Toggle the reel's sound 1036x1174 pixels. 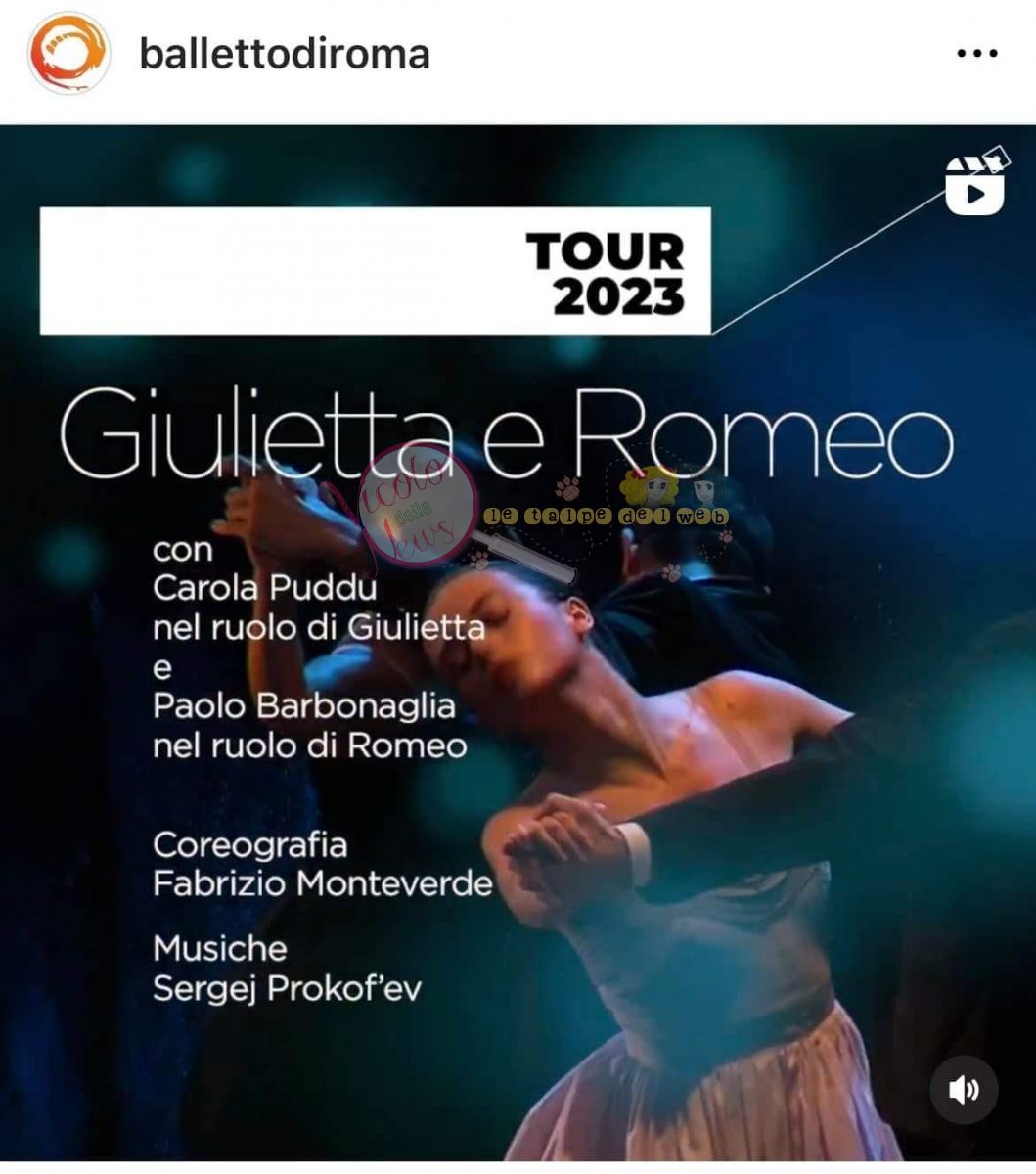pos(964,1090)
